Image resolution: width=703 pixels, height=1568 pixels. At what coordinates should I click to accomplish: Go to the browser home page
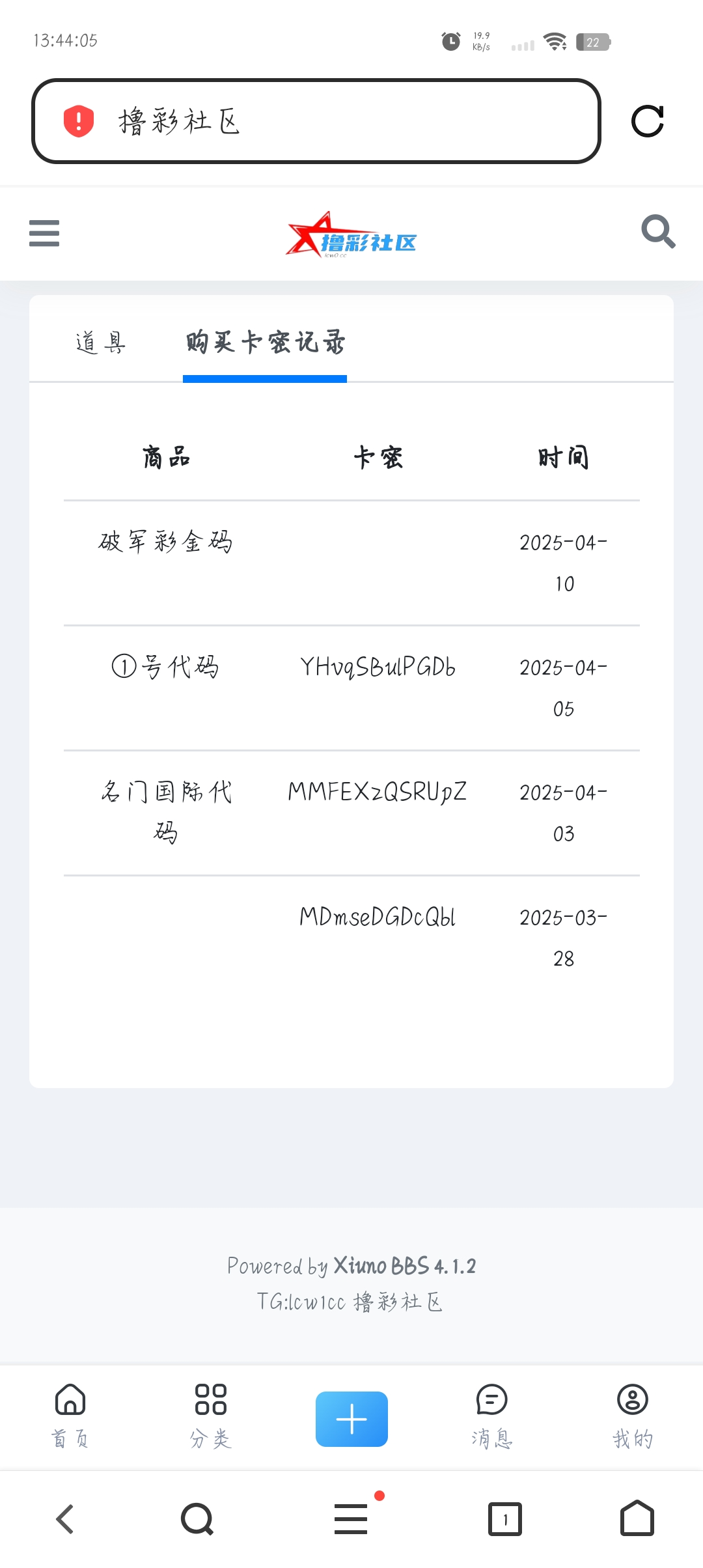point(637,1519)
